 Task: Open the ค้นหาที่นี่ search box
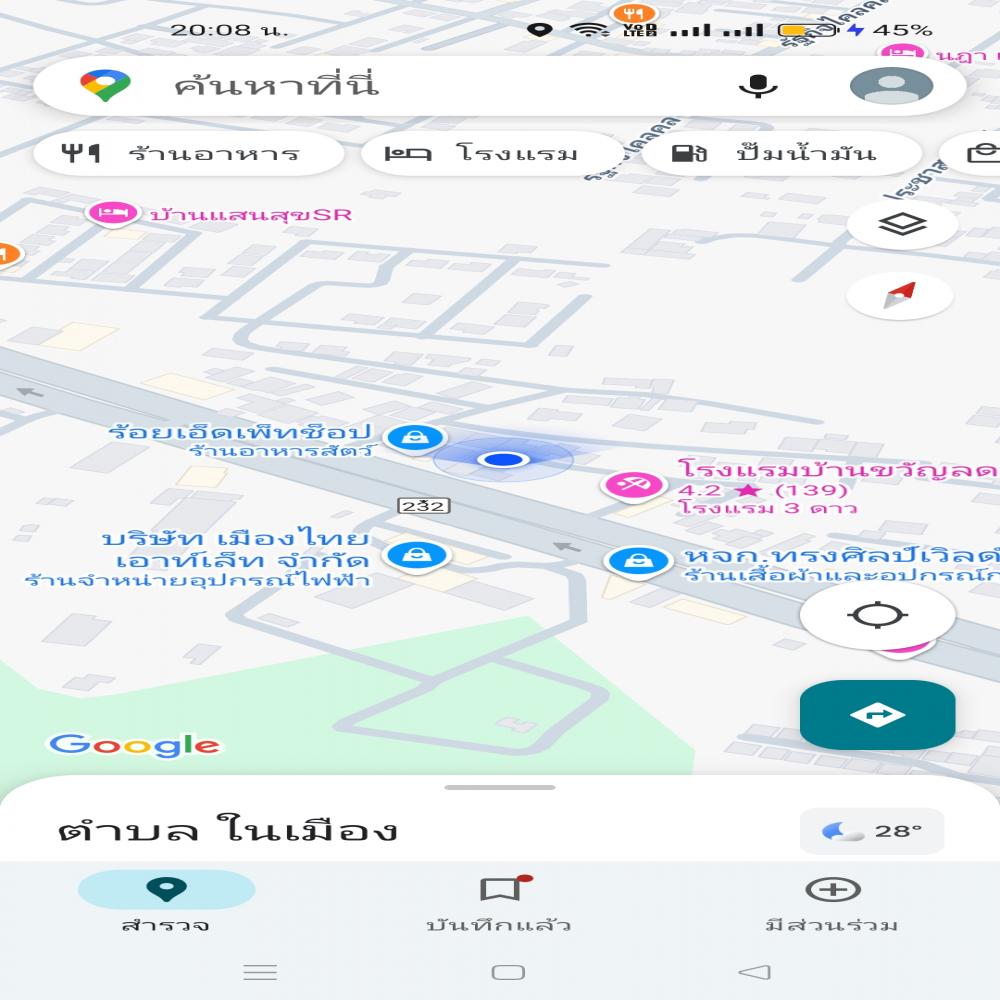[x=400, y=85]
